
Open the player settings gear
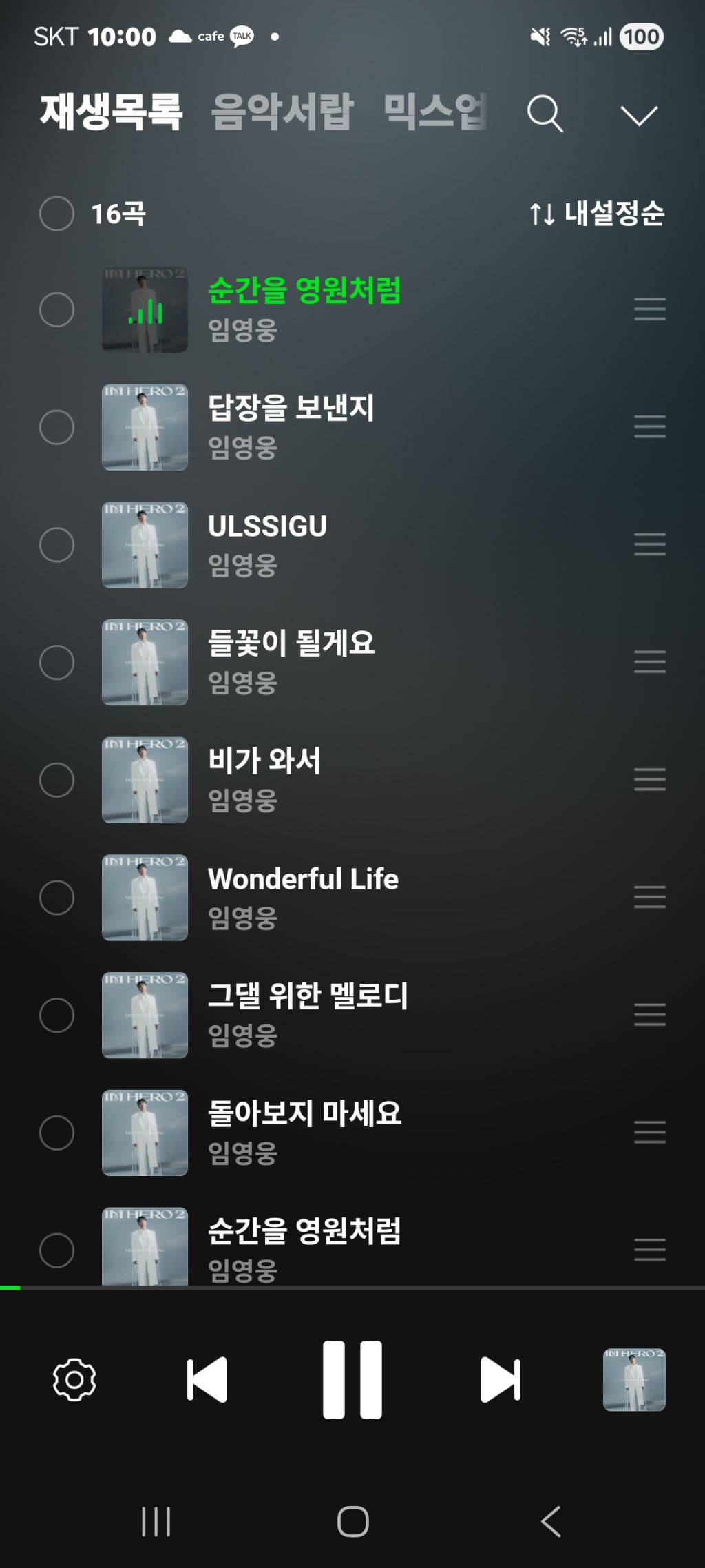point(74,1379)
